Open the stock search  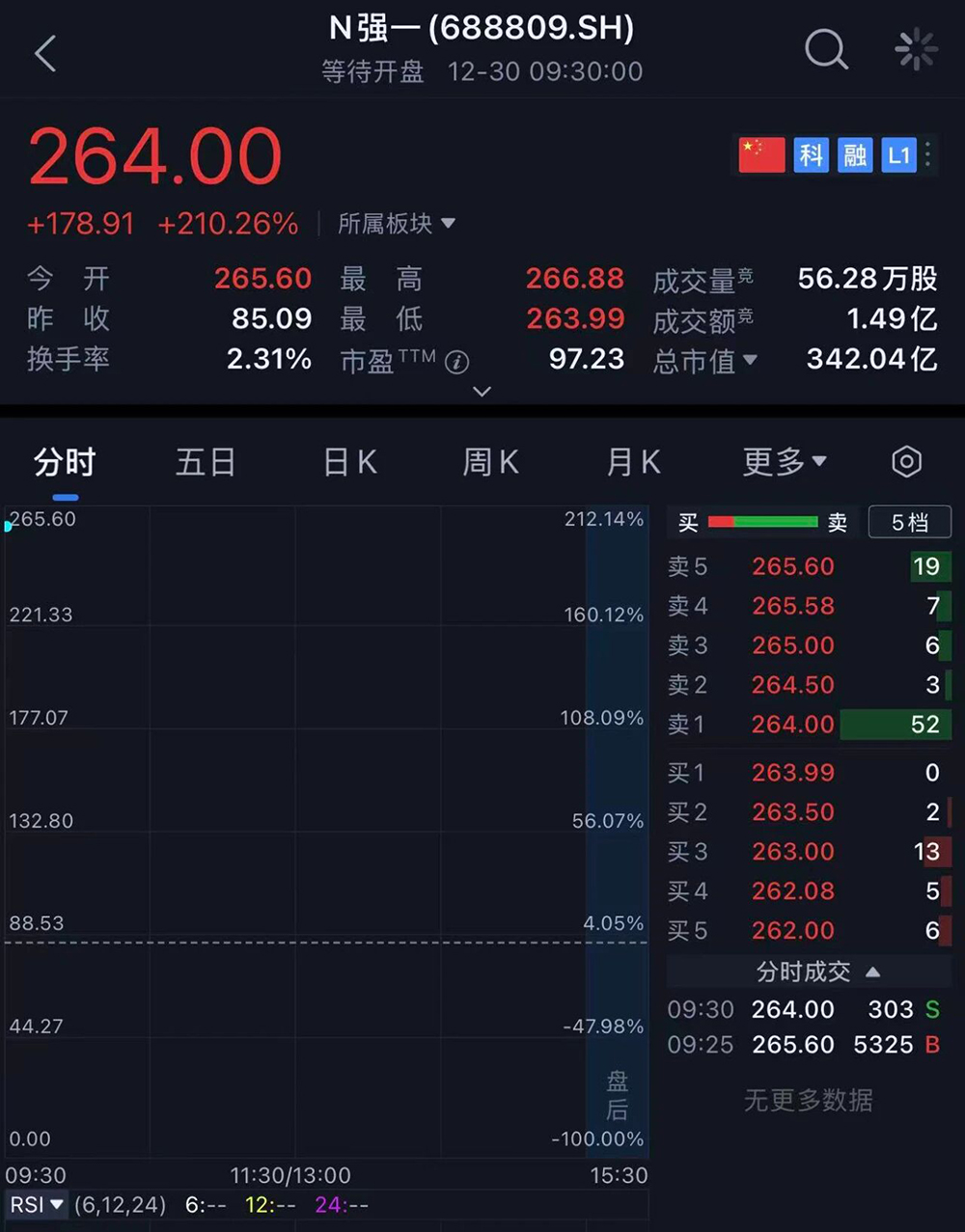click(x=826, y=48)
